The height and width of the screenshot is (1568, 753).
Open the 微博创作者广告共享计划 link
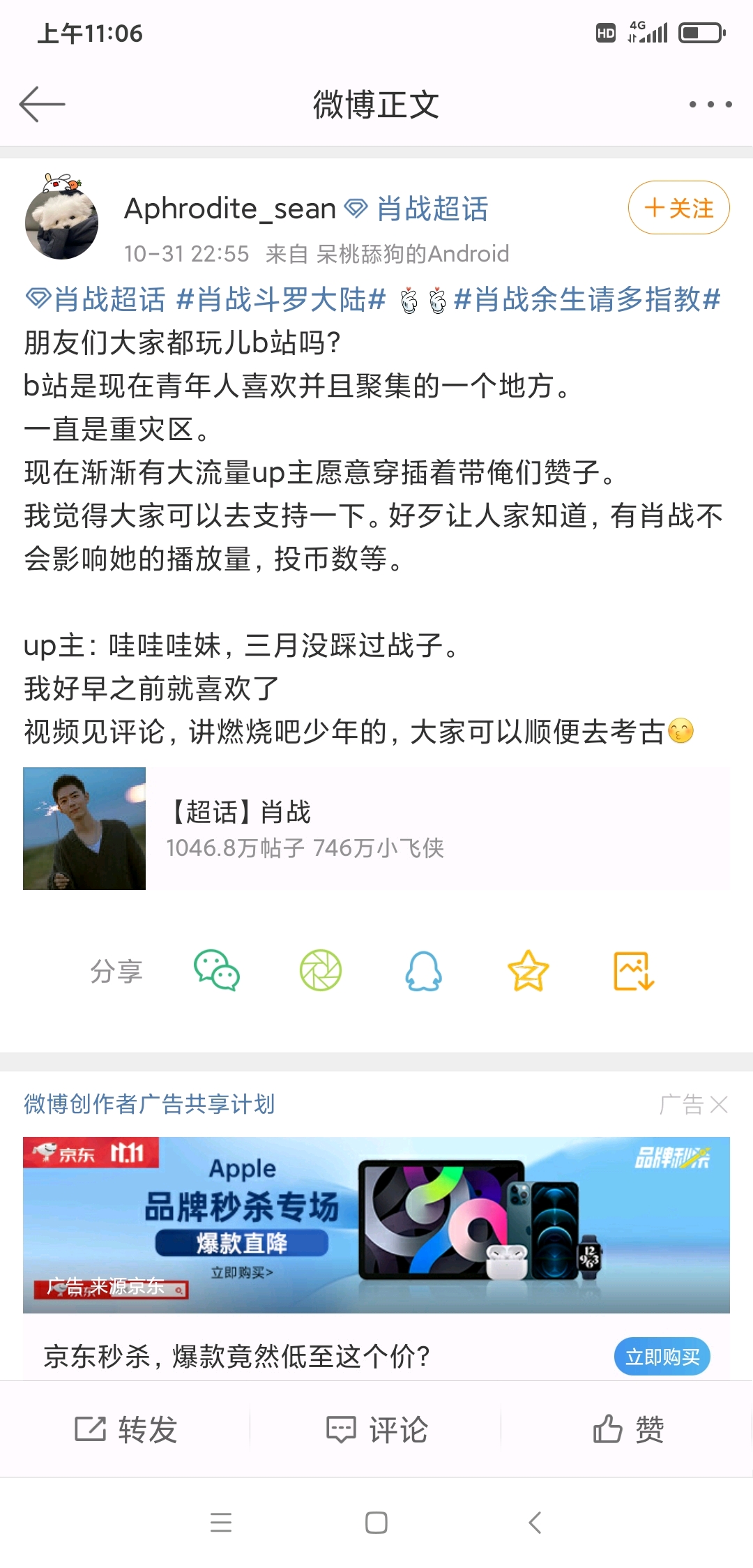(149, 1104)
